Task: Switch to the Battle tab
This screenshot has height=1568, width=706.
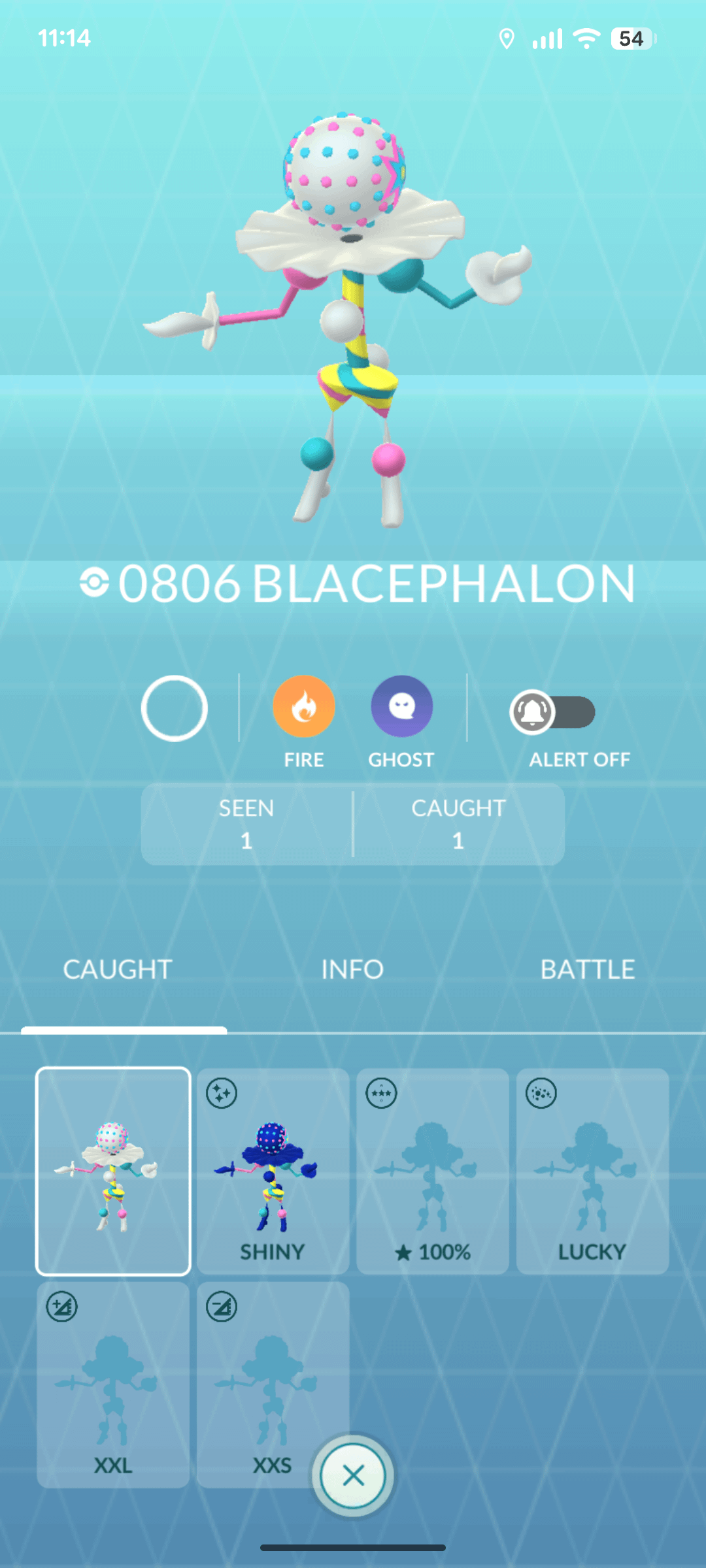Action: [587, 970]
